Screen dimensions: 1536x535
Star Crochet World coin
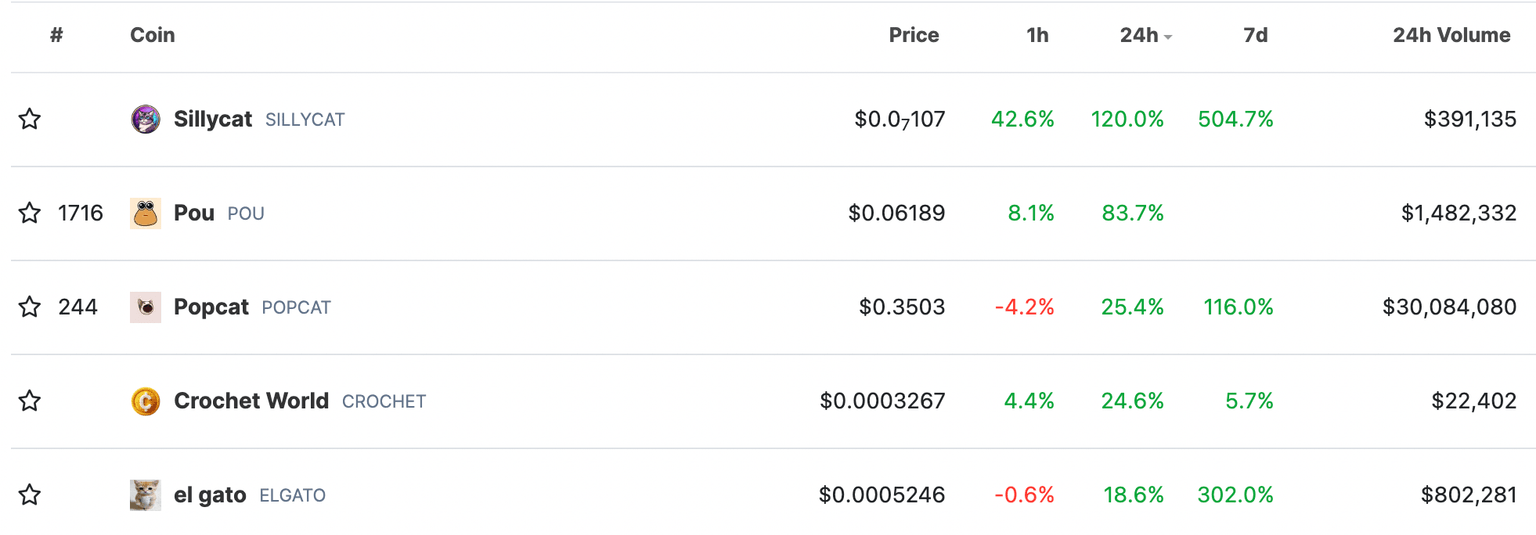[x=30, y=401]
